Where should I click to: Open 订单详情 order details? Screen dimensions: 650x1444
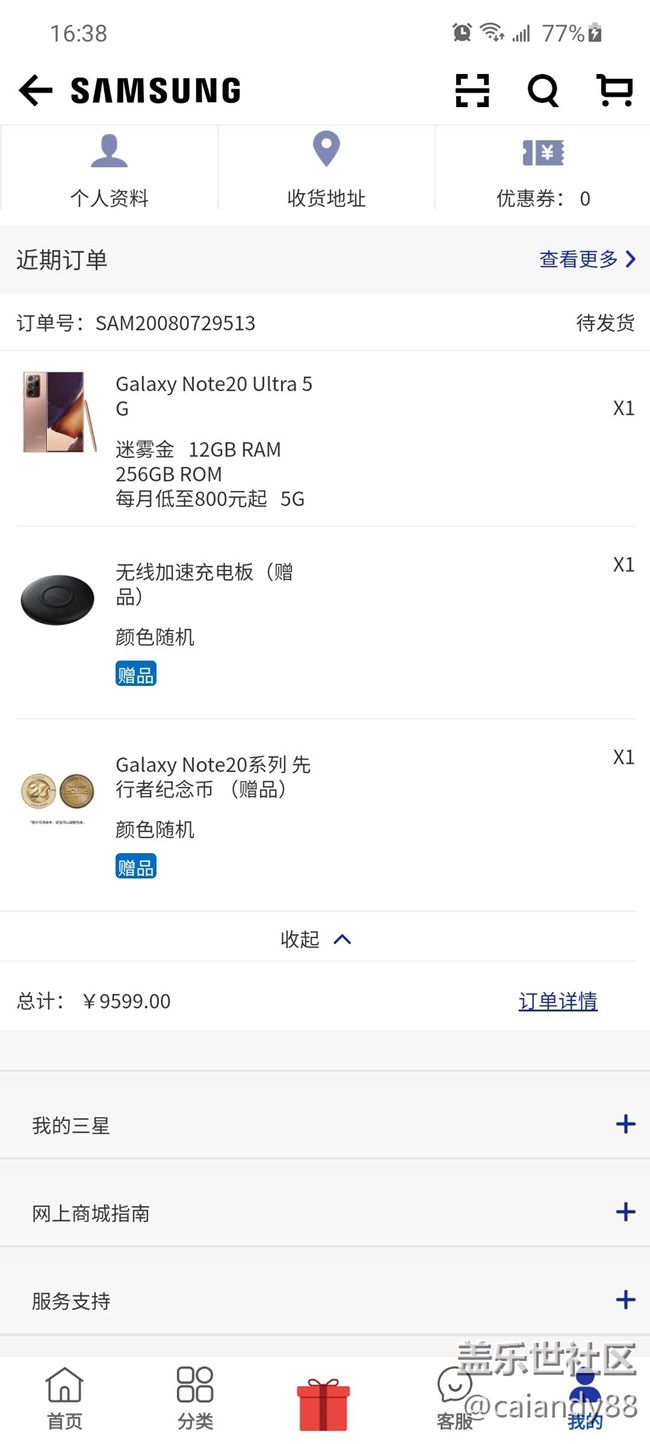[x=558, y=1001]
